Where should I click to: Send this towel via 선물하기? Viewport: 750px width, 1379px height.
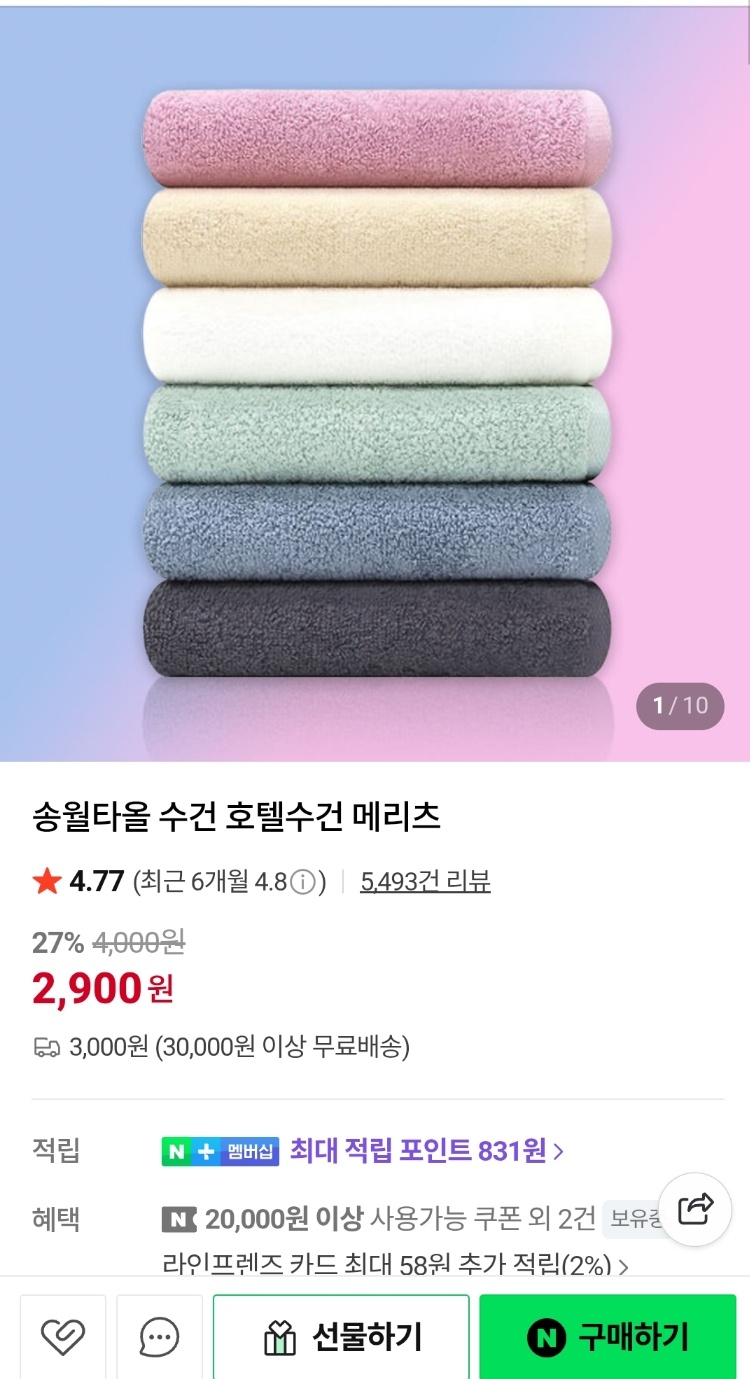pos(341,1337)
